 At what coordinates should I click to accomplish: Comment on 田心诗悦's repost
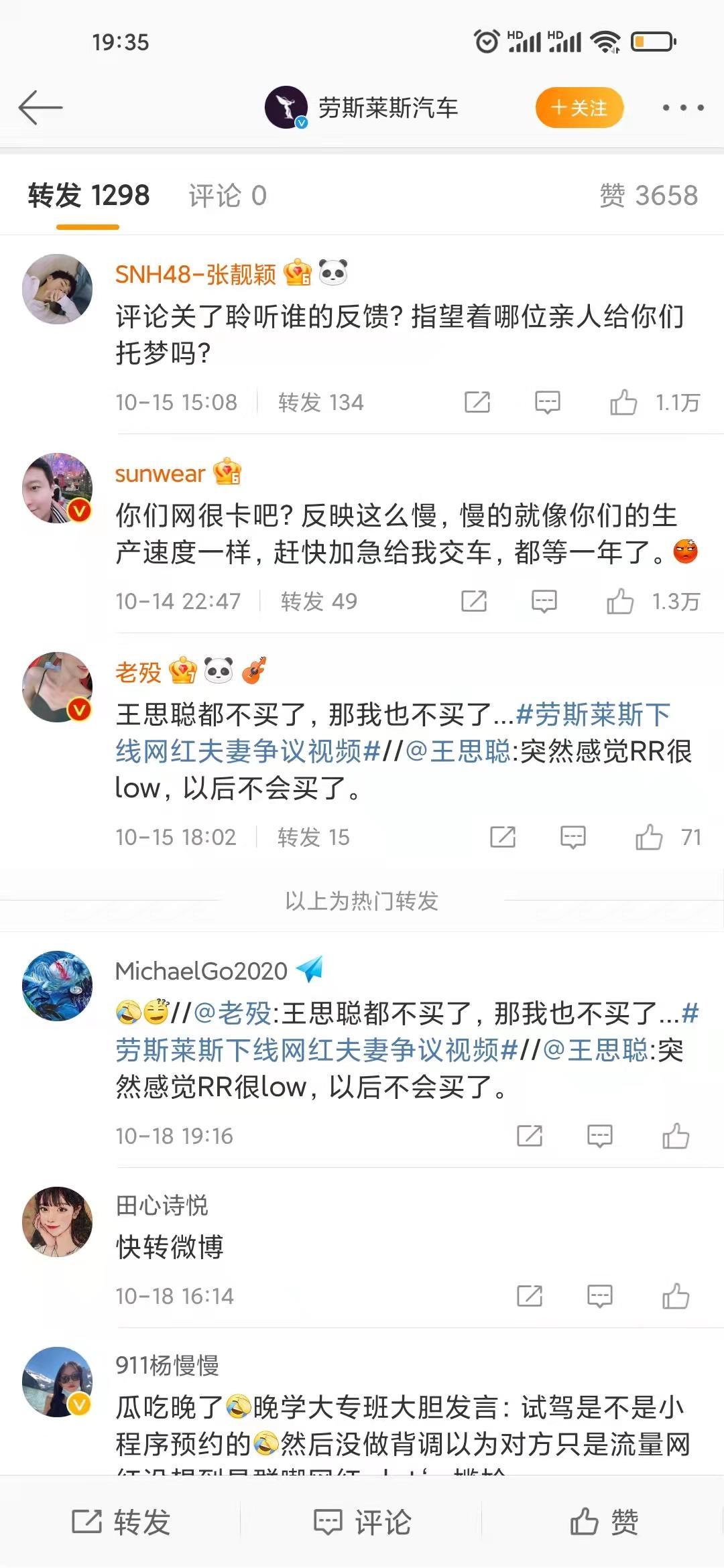click(x=599, y=1296)
